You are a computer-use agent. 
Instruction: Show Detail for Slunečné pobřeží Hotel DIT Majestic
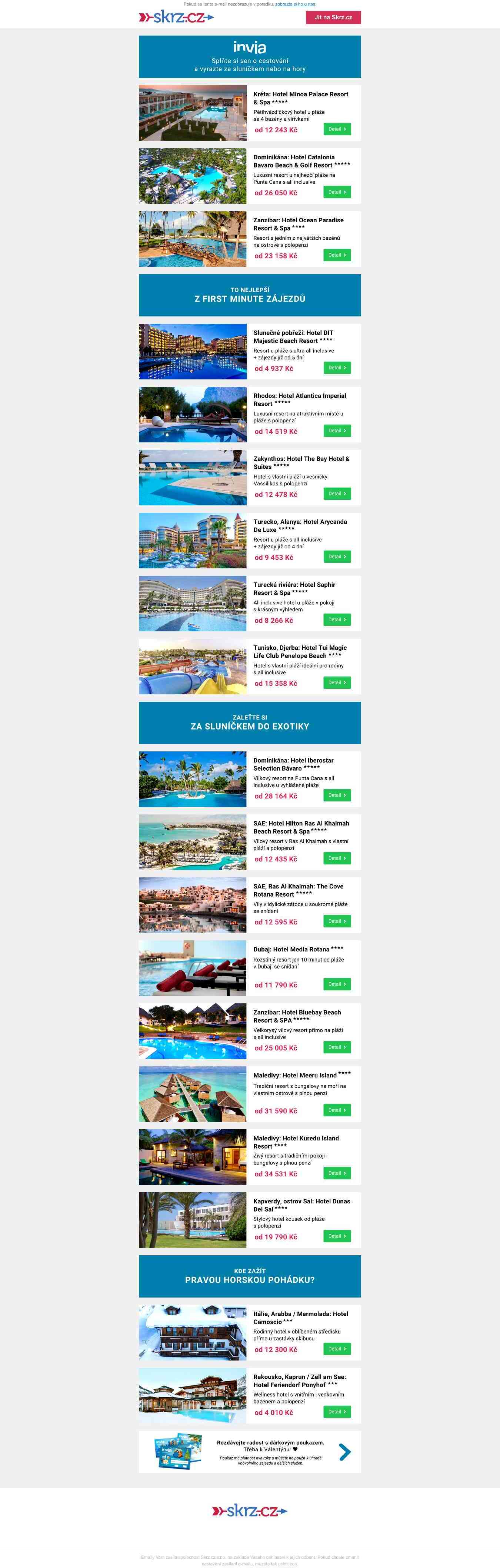pos(337,368)
